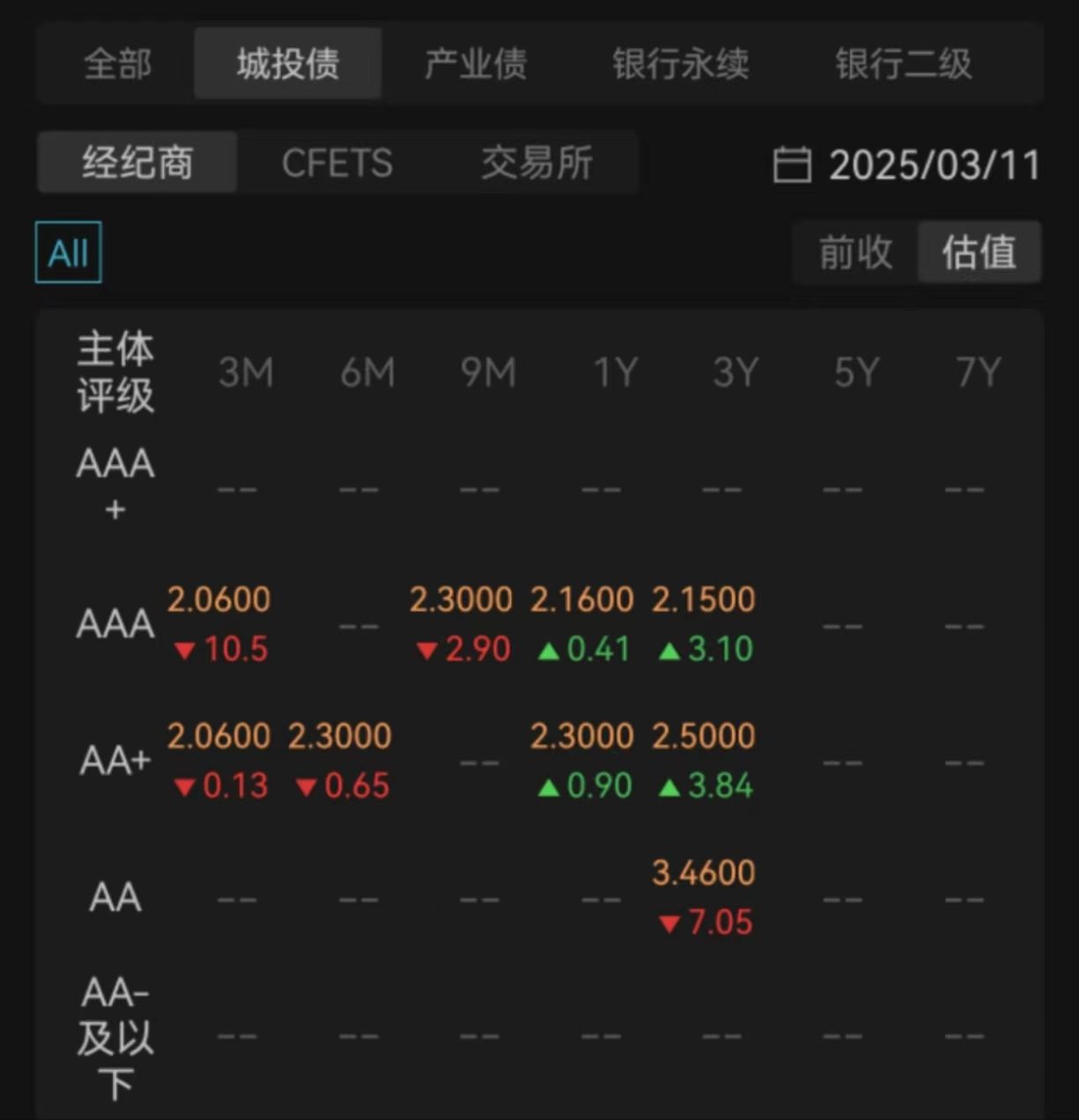Switch to 估值 valuation view
The width and height of the screenshot is (1079, 1120).
[979, 252]
